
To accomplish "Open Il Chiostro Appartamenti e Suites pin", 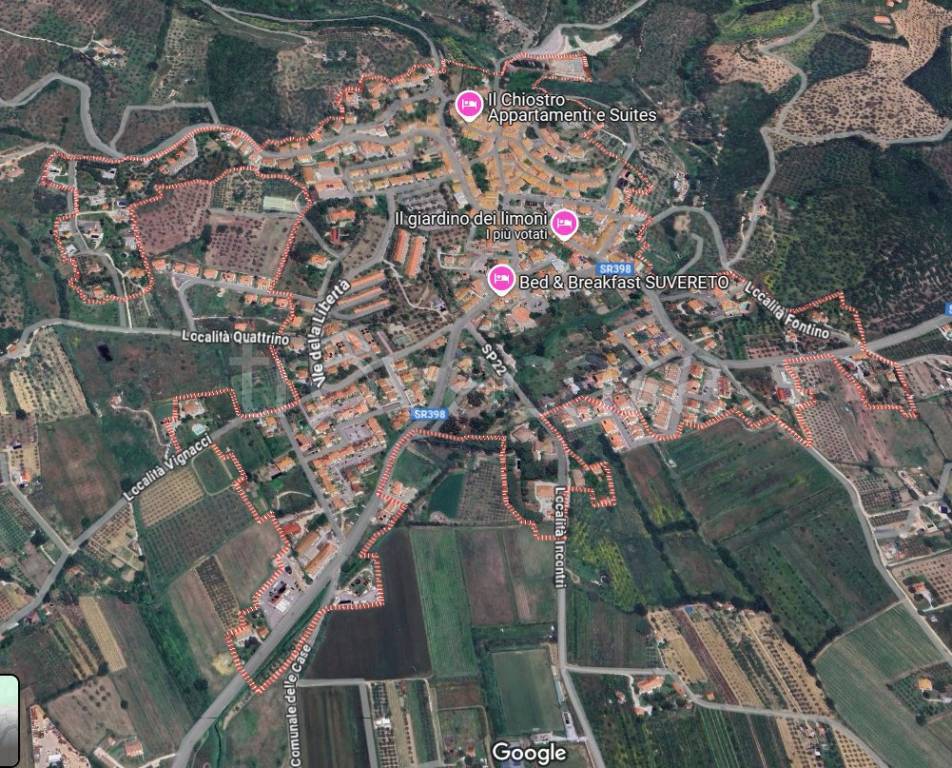I will (469, 104).
